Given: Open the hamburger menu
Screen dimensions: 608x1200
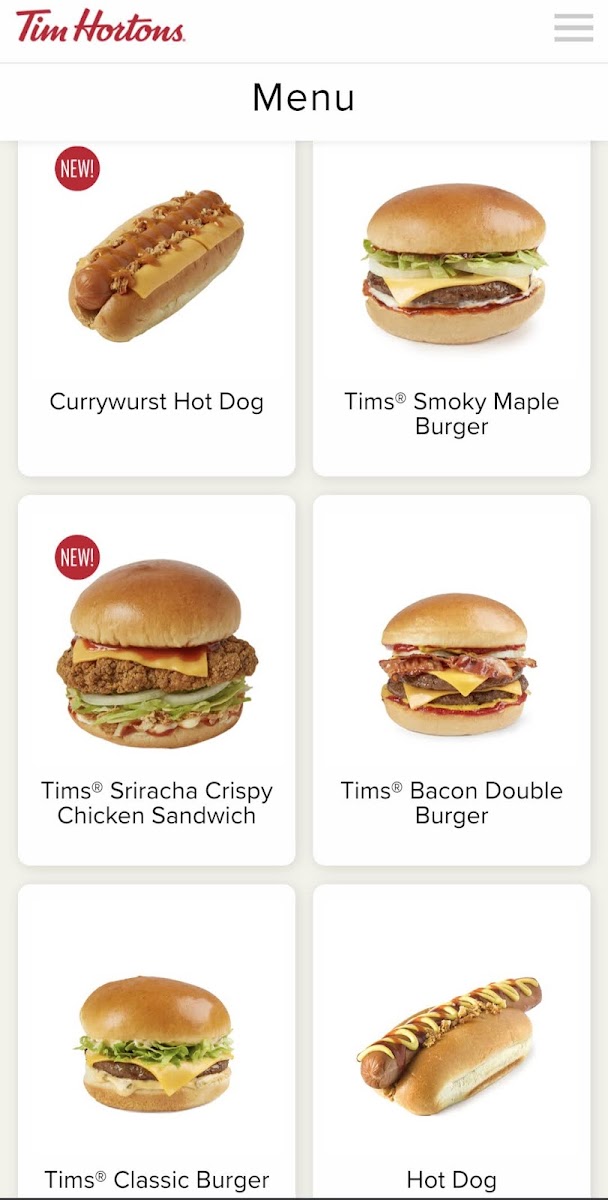Looking at the screenshot, I should 573,28.
